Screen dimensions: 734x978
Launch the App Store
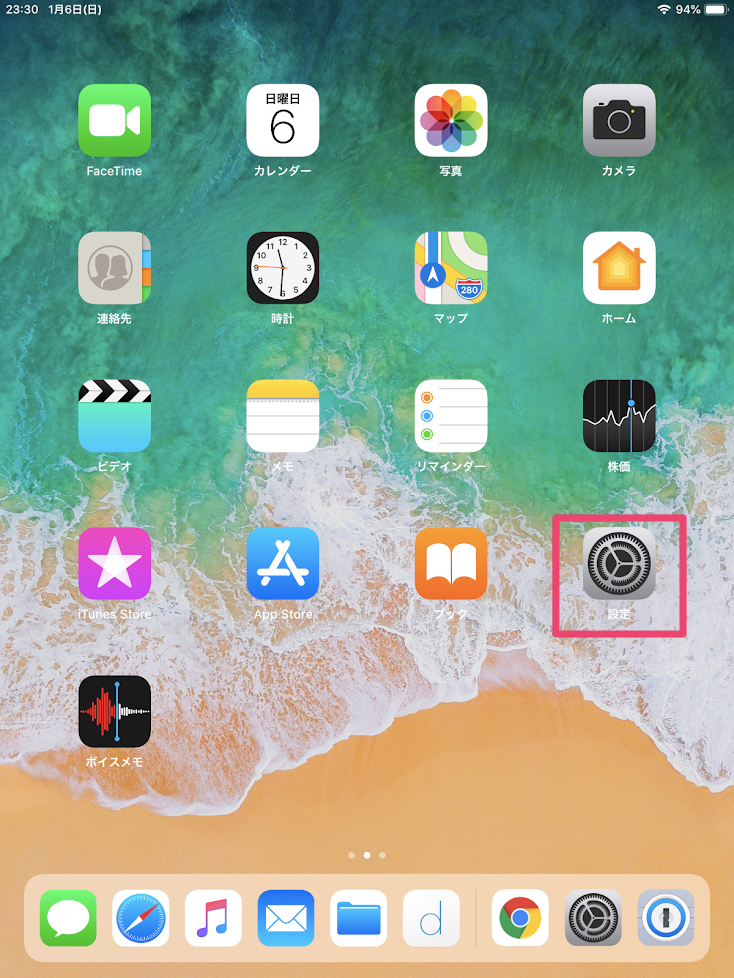click(x=282, y=563)
